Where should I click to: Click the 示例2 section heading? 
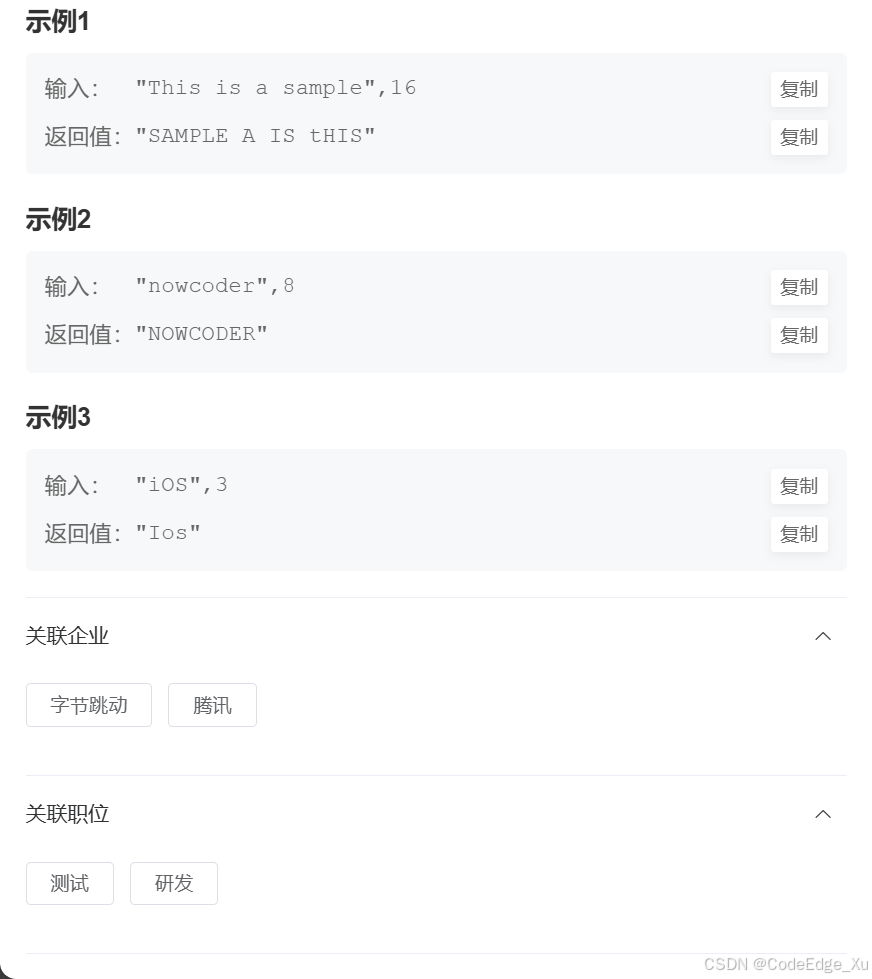[x=57, y=219]
